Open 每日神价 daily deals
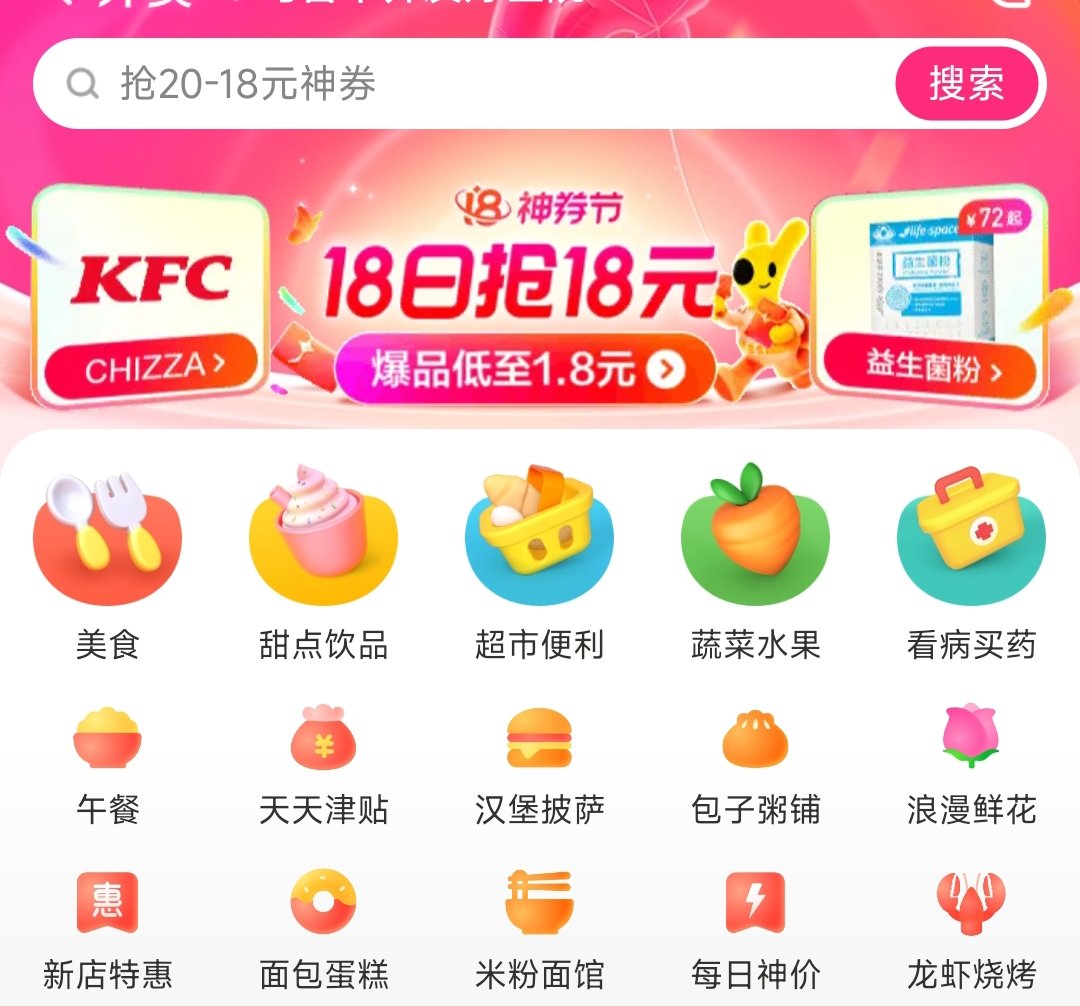The height and width of the screenshot is (1006, 1080). click(x=755, y=930)
